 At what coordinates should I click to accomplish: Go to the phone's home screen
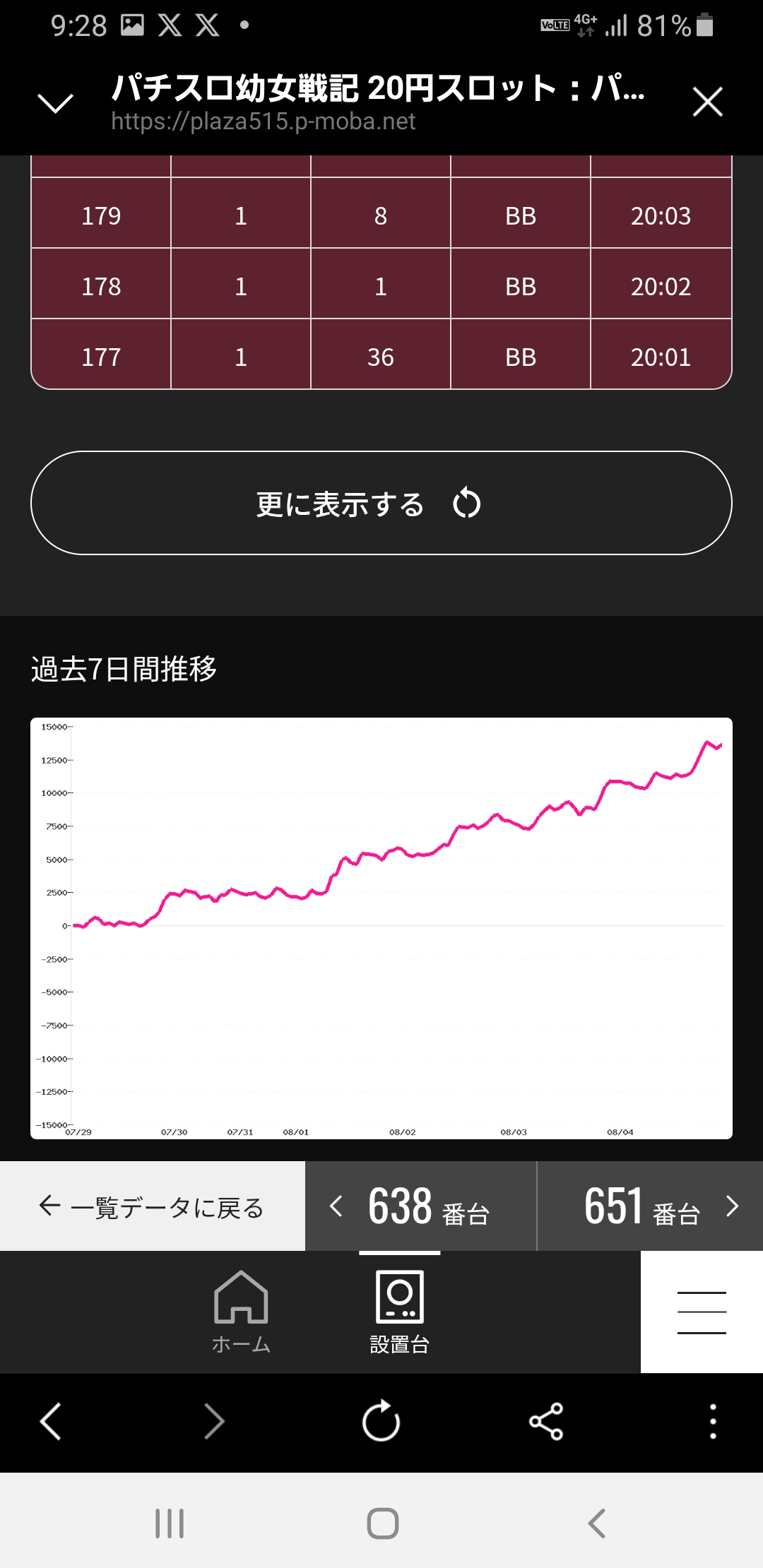pos(382,1524)
